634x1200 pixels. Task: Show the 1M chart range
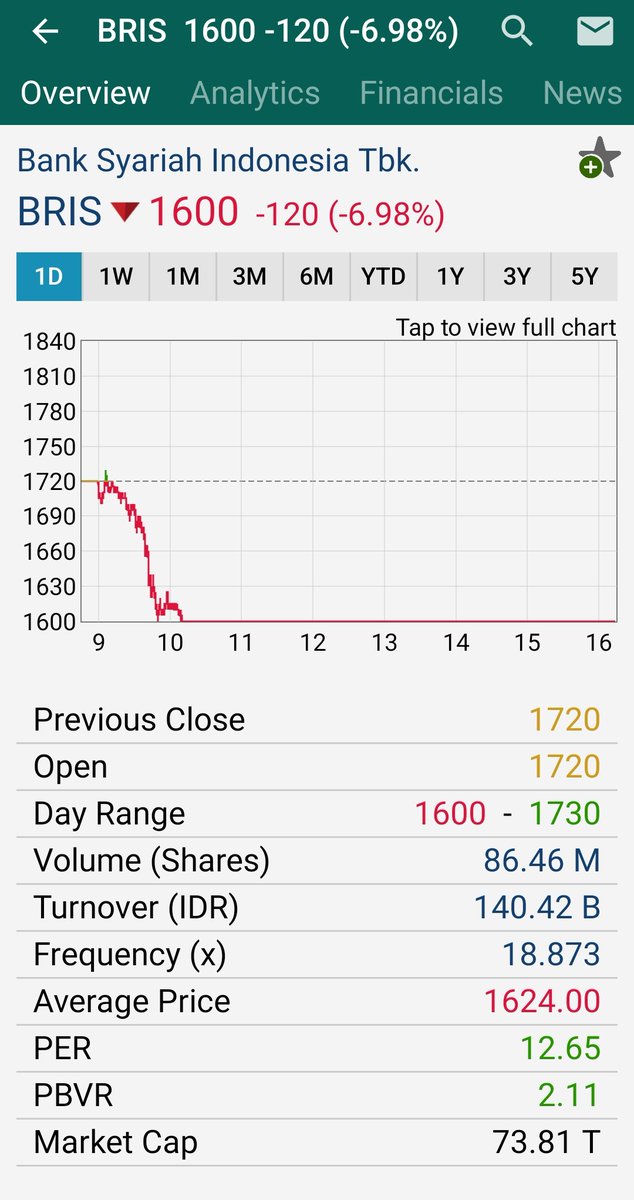183,276
